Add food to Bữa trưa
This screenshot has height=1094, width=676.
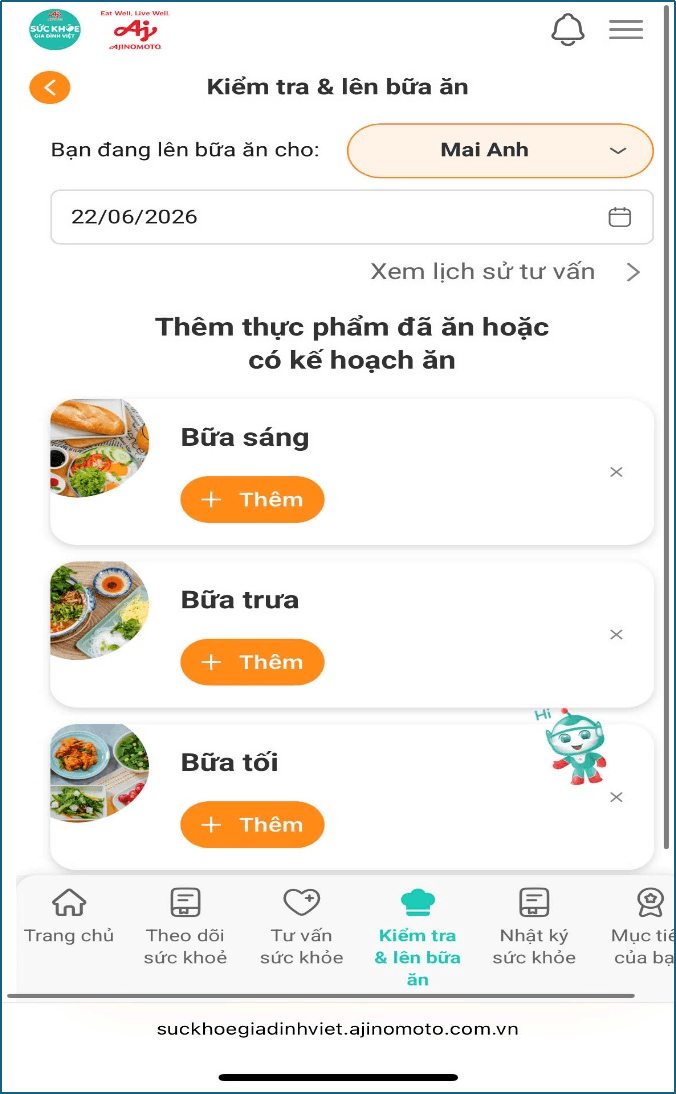pyautogui.click(x=253, y=662)
